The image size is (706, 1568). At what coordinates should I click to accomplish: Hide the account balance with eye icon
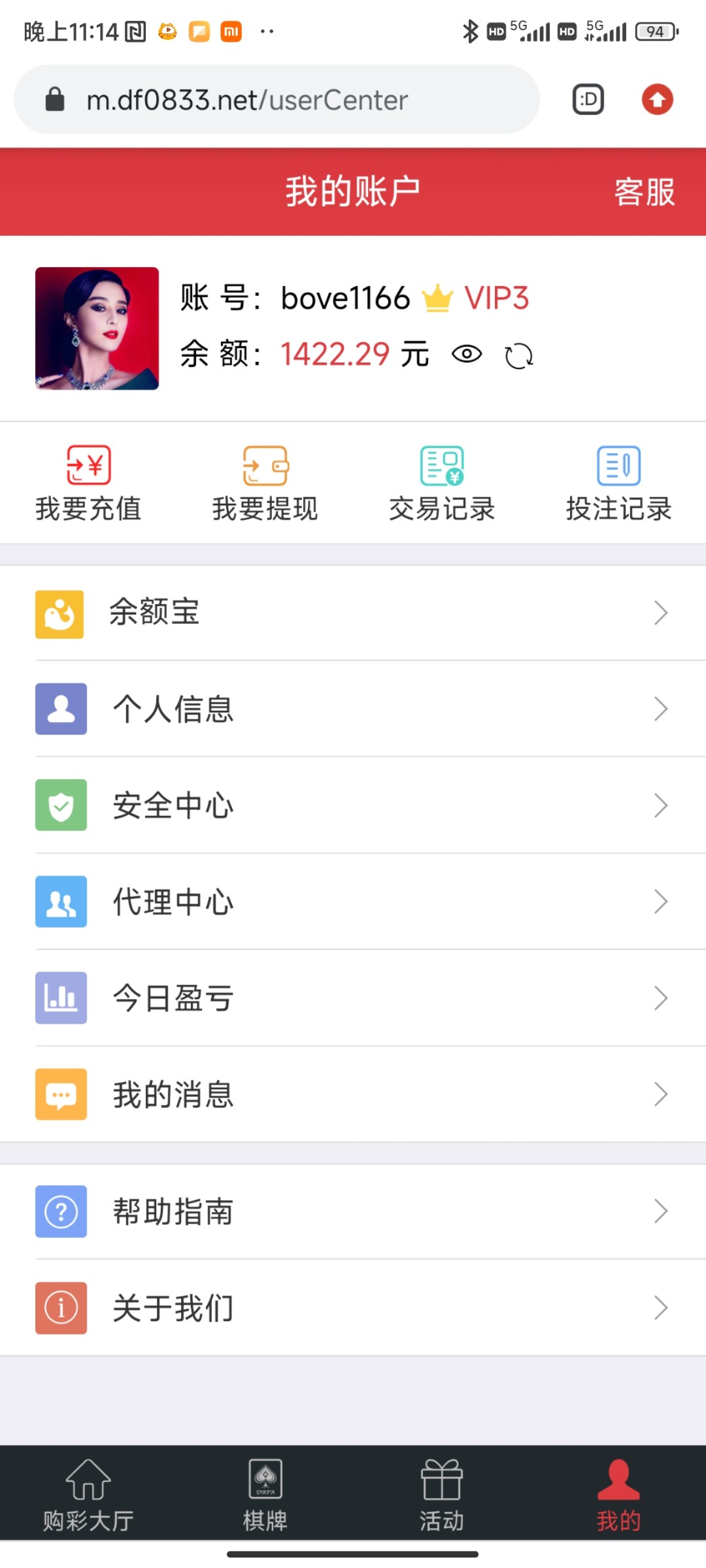pos(467,355)
